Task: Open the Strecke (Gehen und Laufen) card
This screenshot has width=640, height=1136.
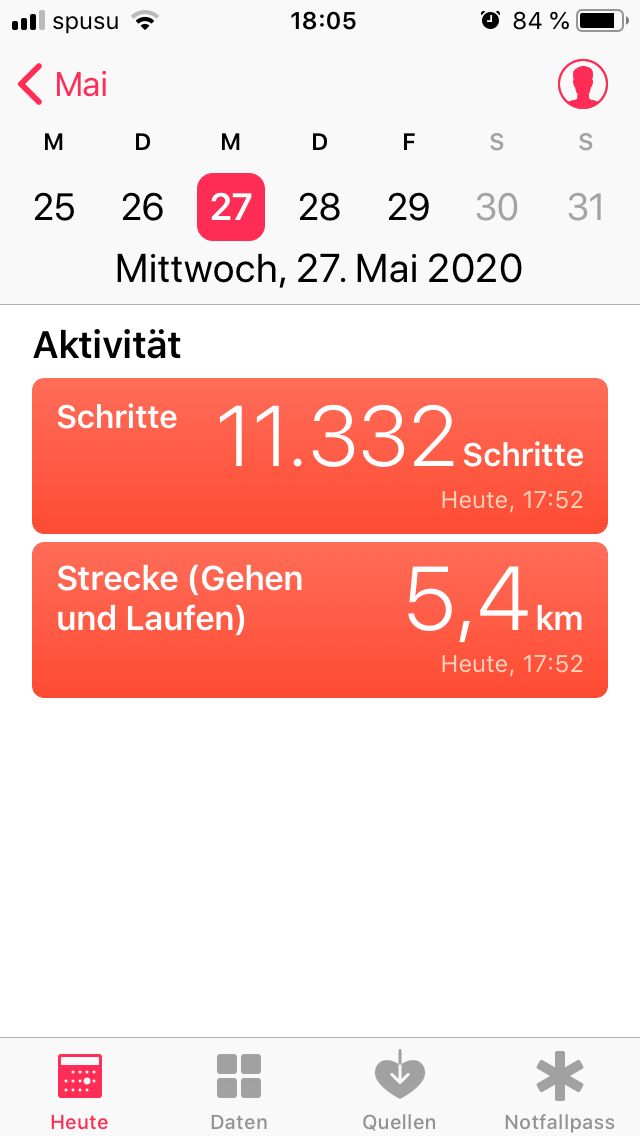Action: click(320, 620)
